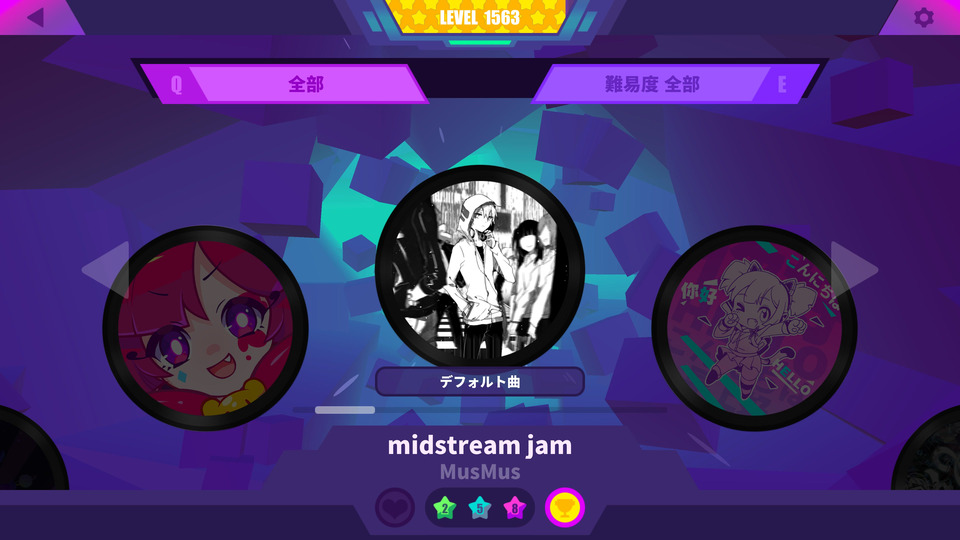Screen dimensions: 960x540
Task: Open the settings gear
Action: click(x=924, y=17)
